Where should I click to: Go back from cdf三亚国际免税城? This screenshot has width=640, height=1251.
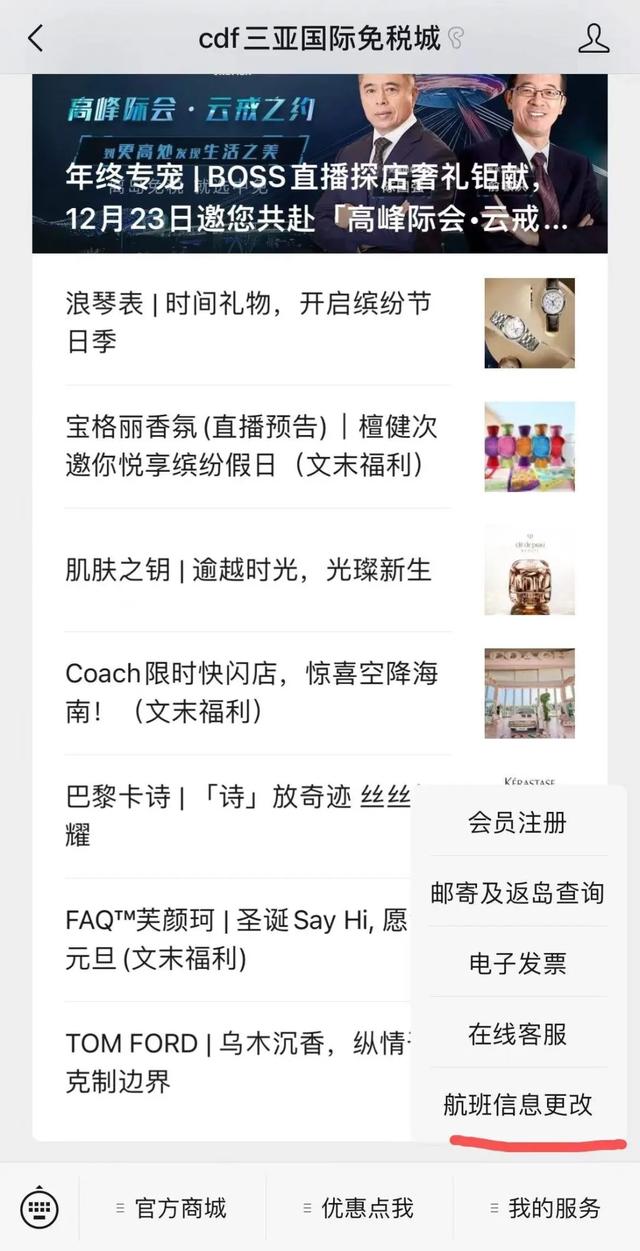(x=36, y=39)
